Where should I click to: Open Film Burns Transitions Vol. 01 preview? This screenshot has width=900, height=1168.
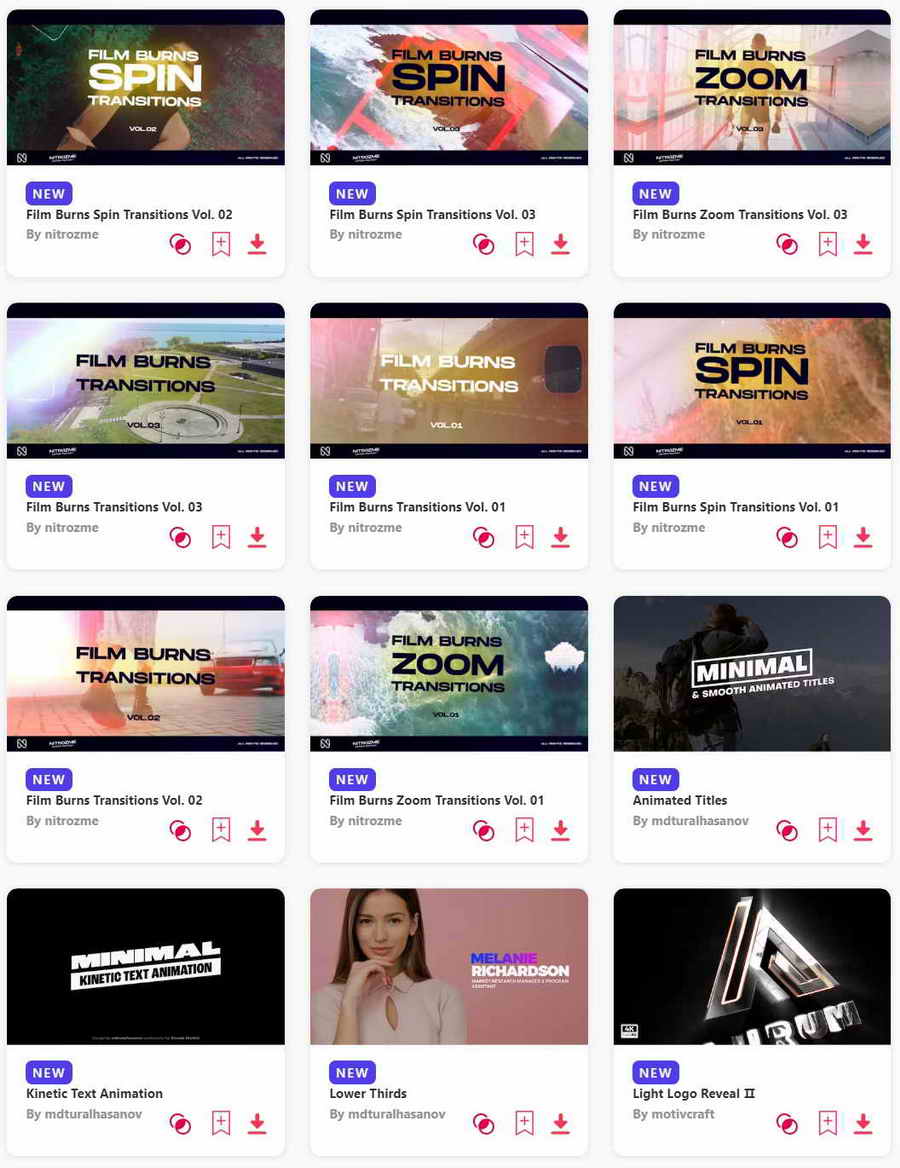pos(448,380)
